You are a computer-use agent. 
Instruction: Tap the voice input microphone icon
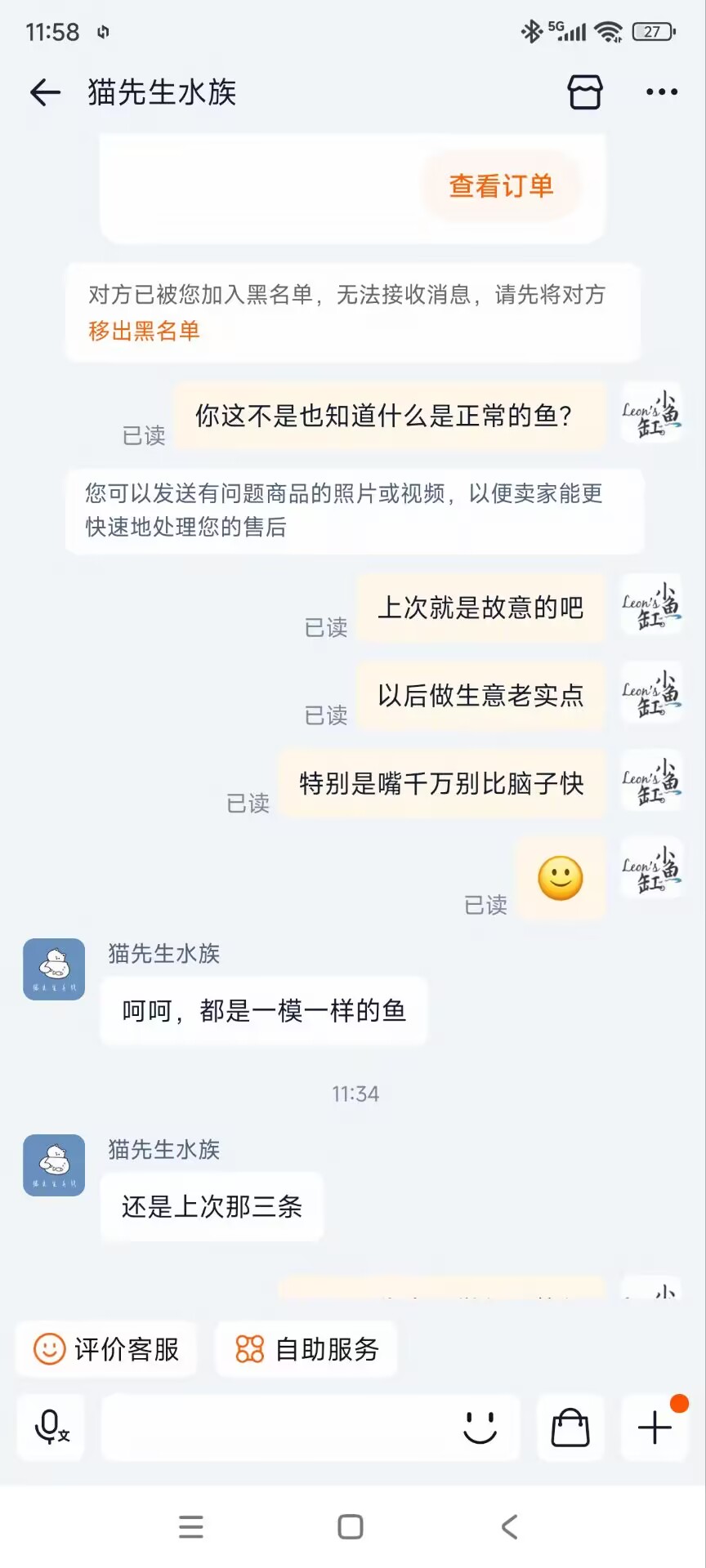[x=51, y=1428]
